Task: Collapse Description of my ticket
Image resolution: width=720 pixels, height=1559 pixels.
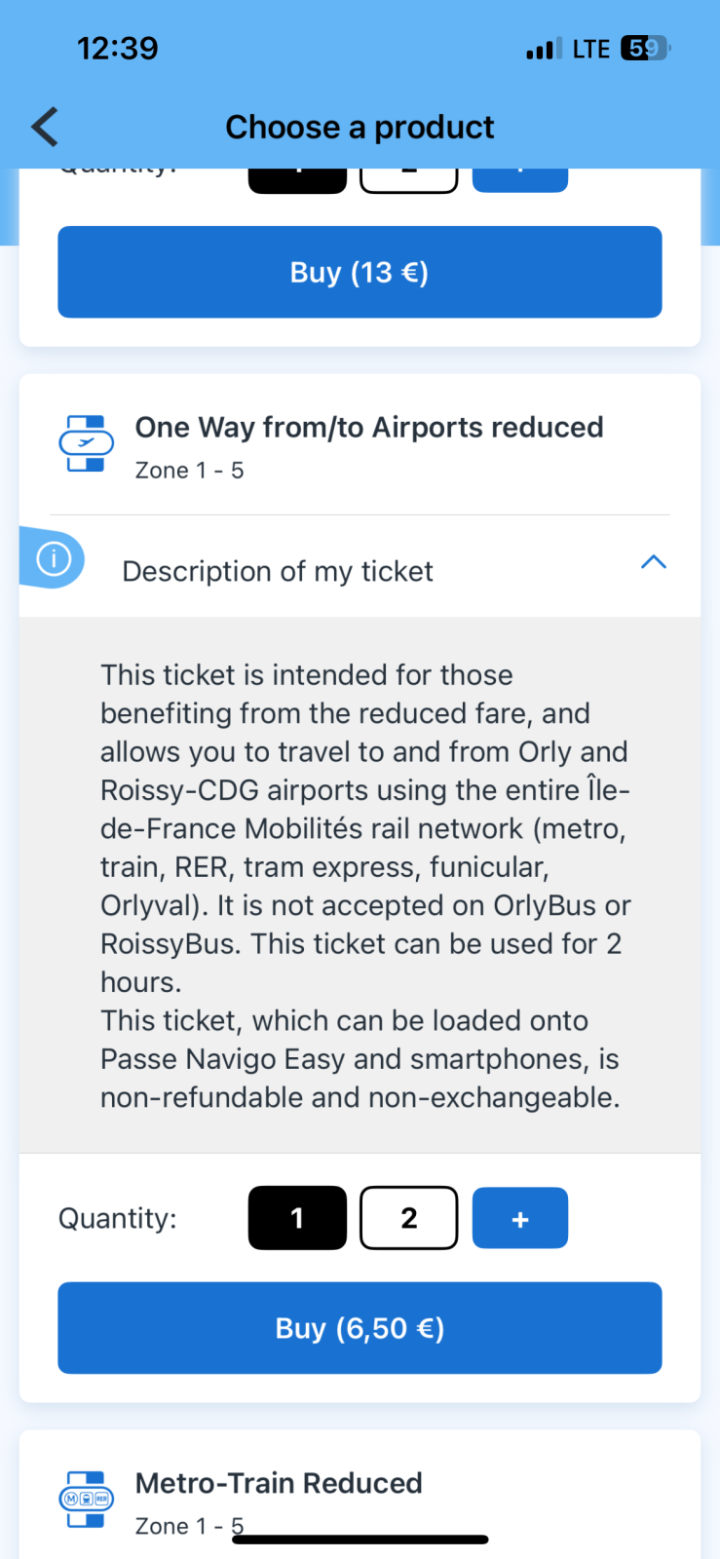Action: (x=652, y=563)
